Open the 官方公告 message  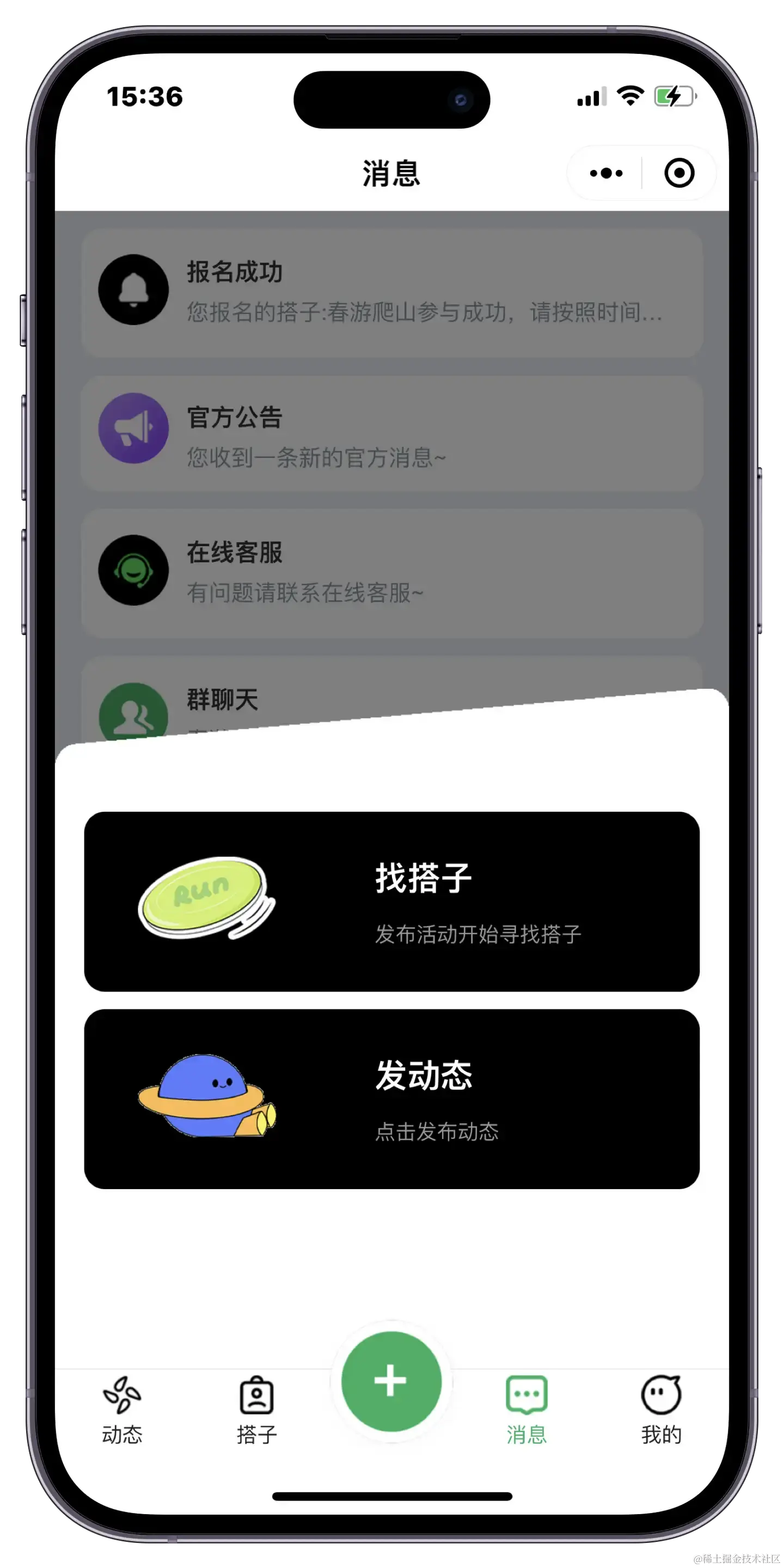[391, 432]
